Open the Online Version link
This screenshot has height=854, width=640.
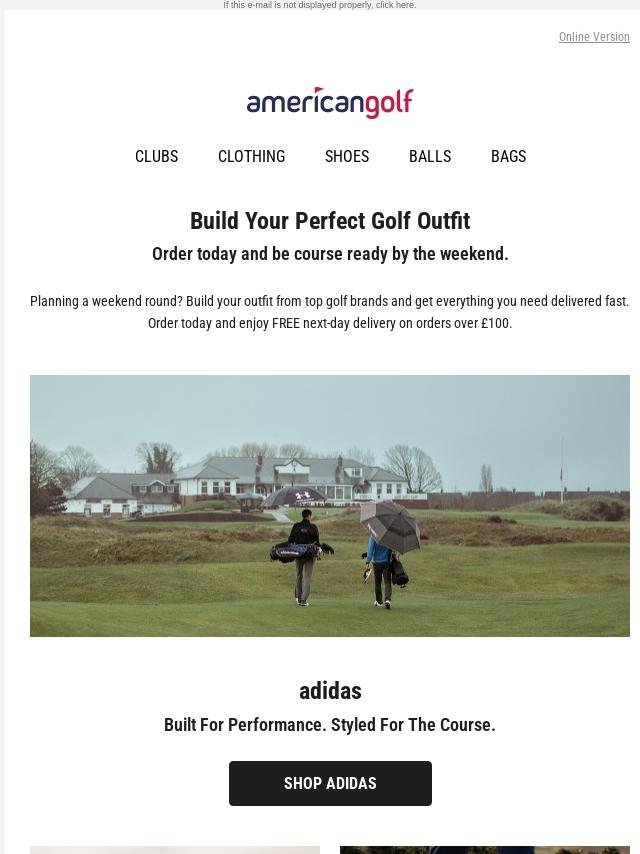pyautogui.click(x=594, y=37)
